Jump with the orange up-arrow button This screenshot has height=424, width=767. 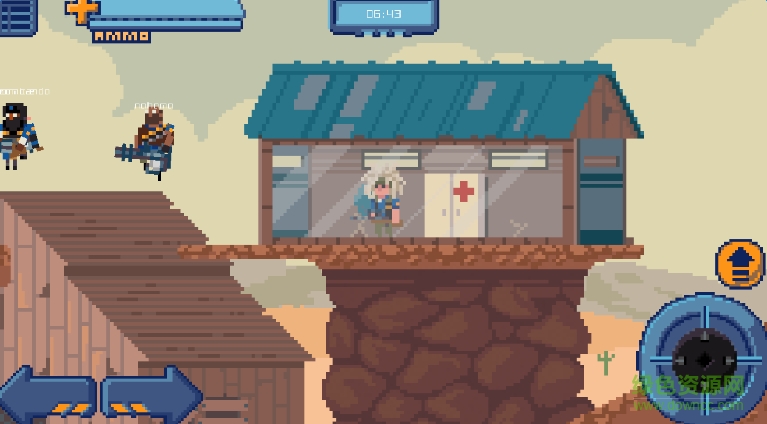click(741, 264)
